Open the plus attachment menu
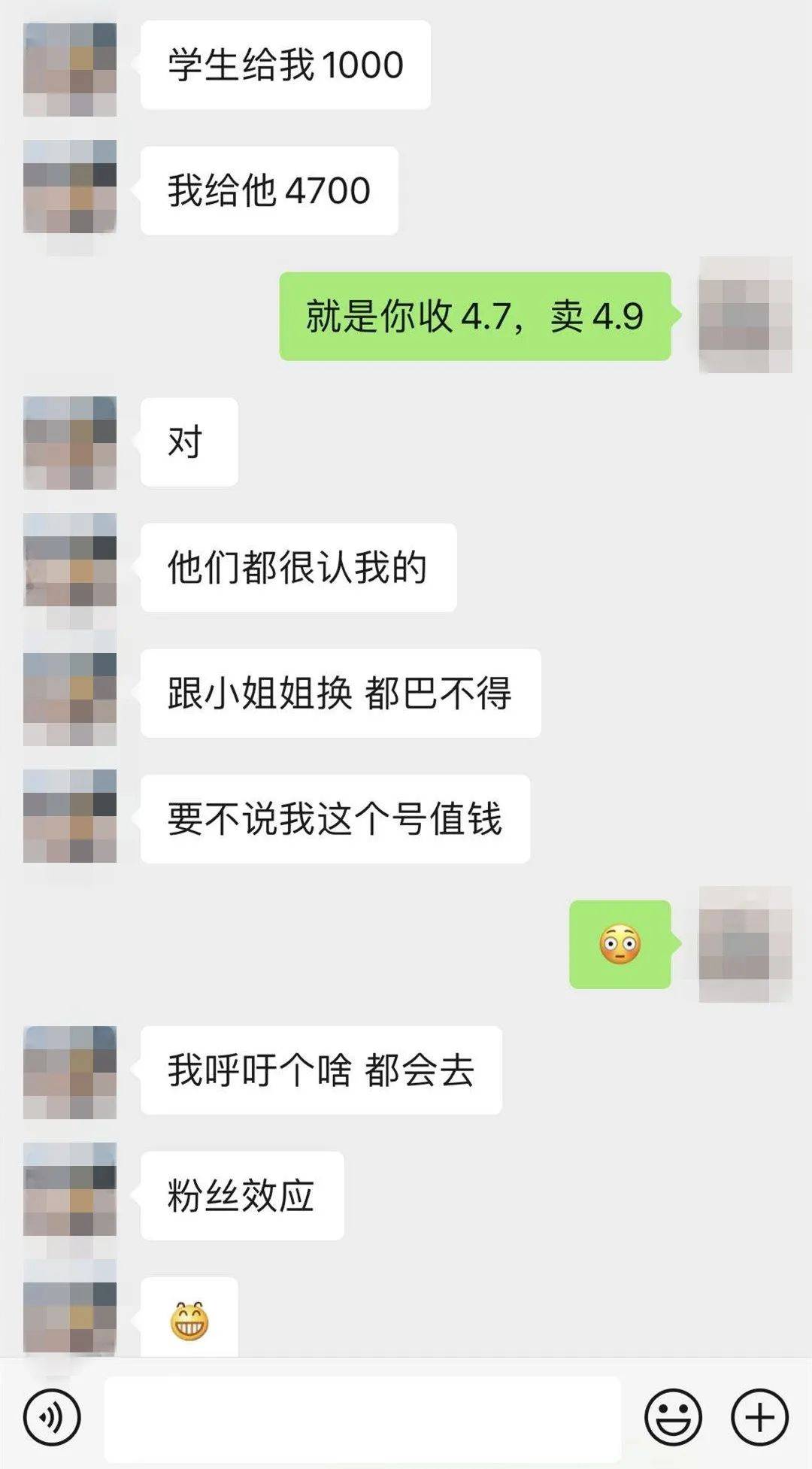Image resolution: width=812 pixels, height=1469 pixels. coord(759,1418)
